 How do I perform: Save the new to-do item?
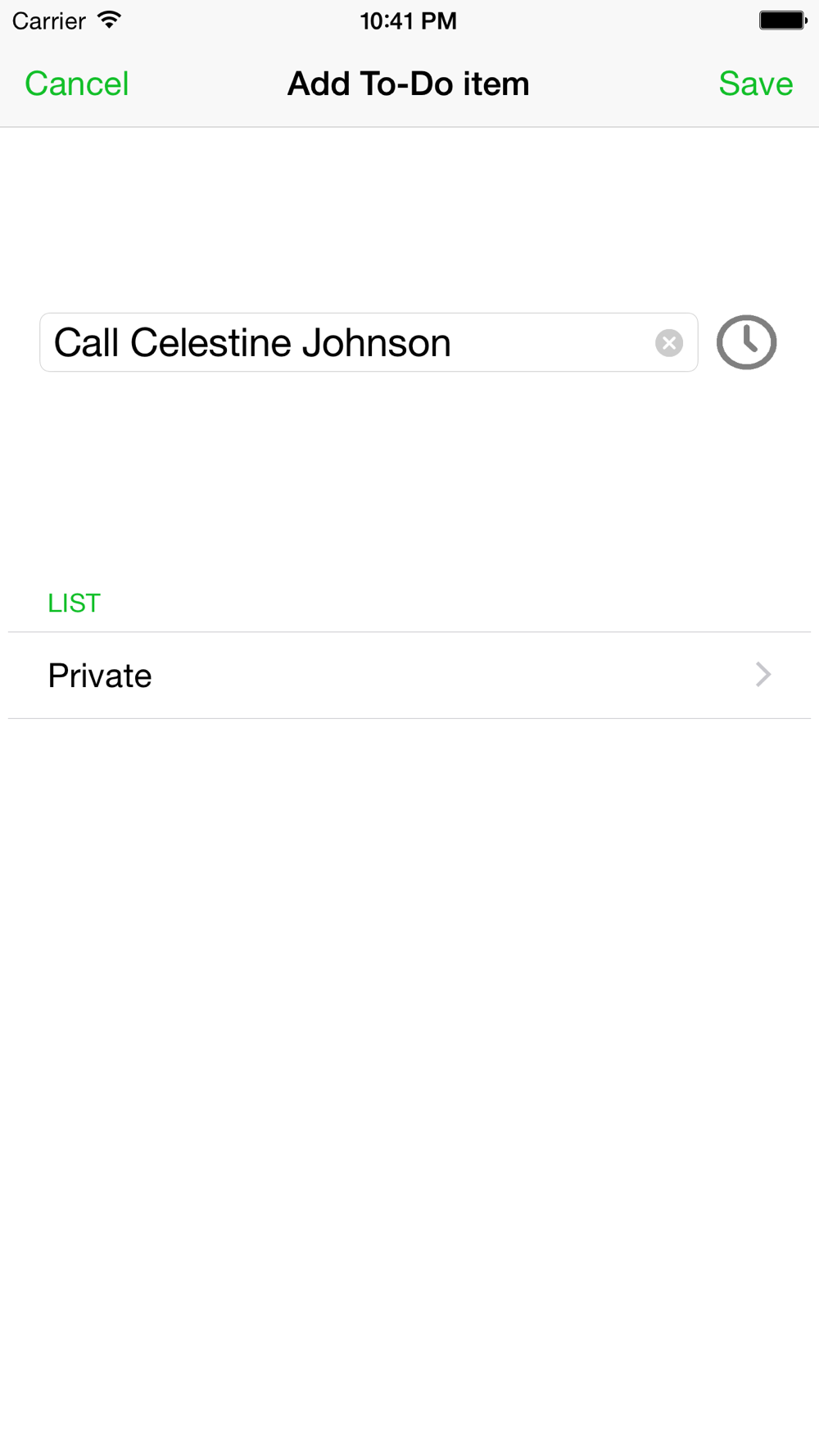(755, 84)
